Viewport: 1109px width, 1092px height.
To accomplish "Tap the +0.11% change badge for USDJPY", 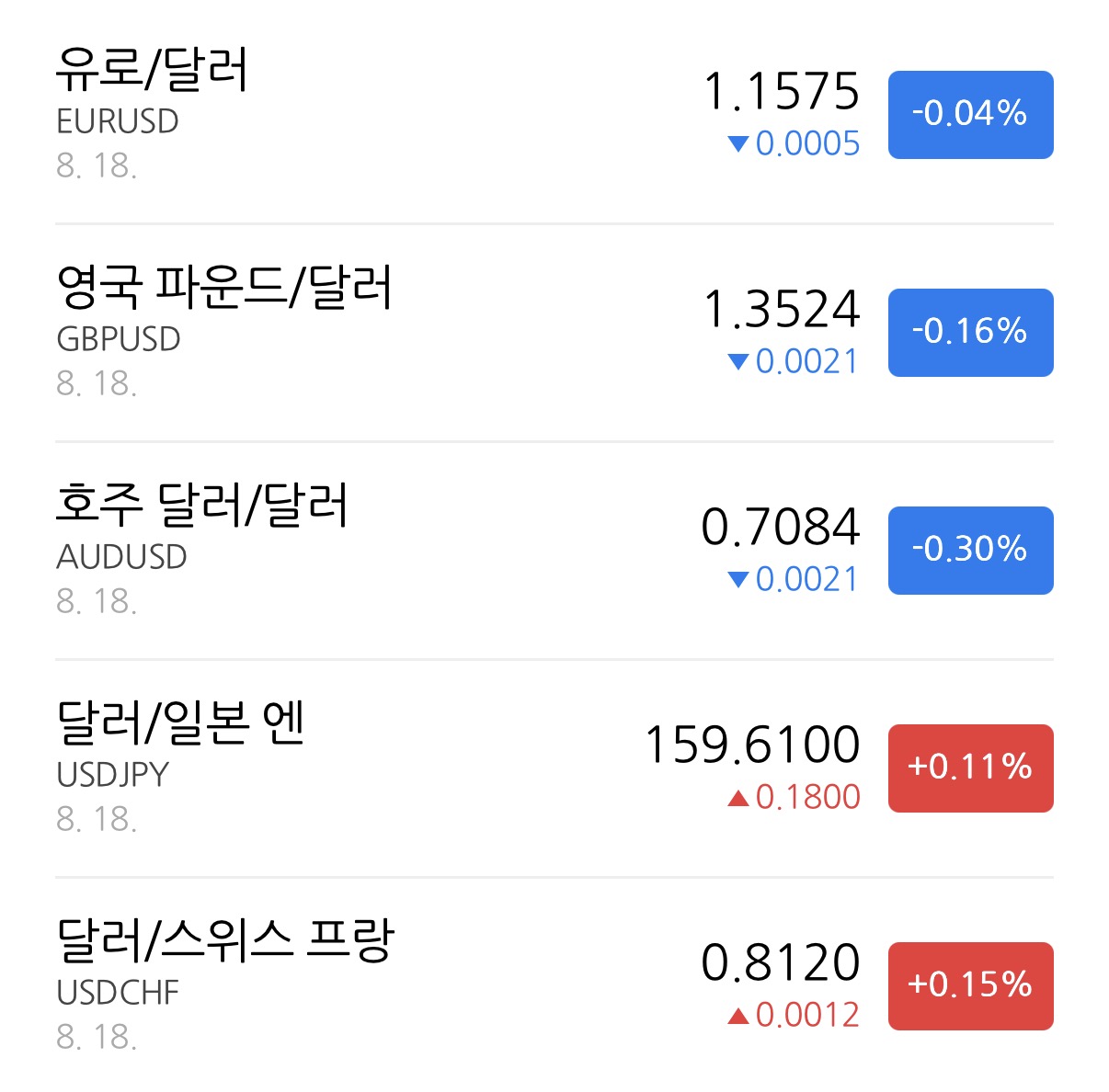I will point(970,768).
